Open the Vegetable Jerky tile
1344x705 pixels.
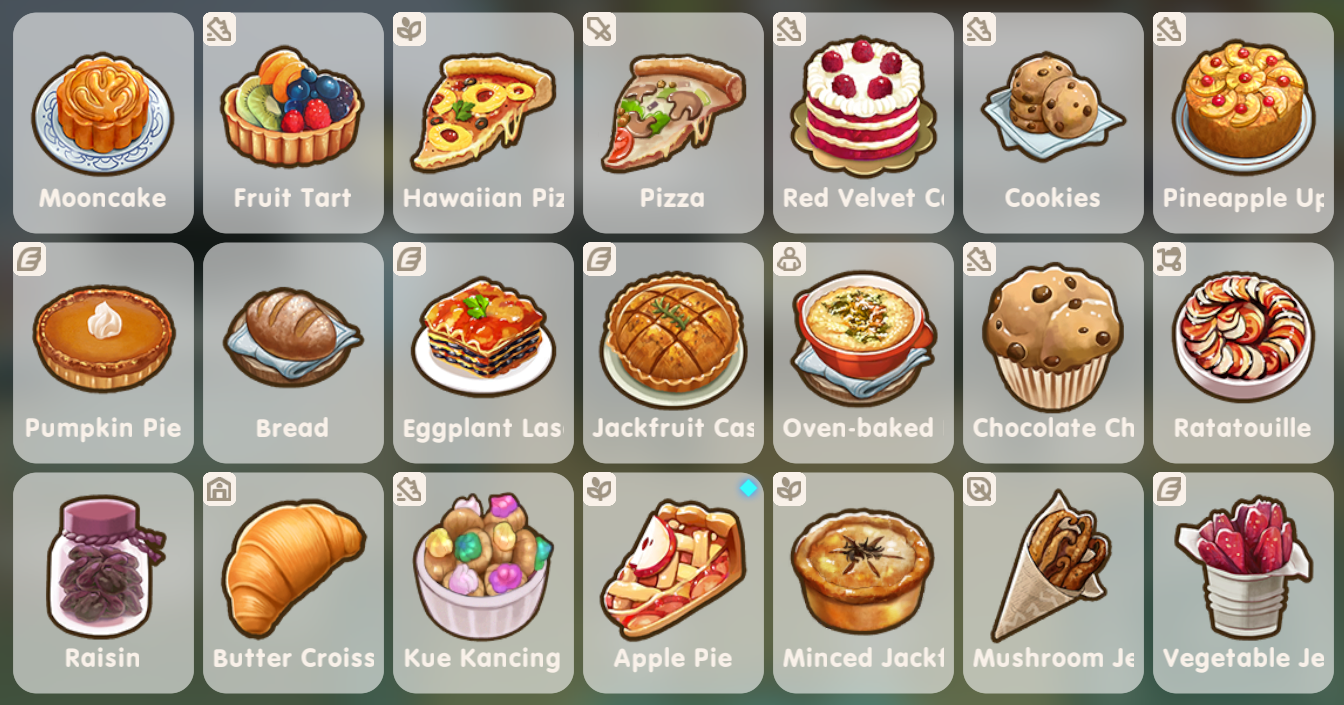click(x=1243, y=582)
